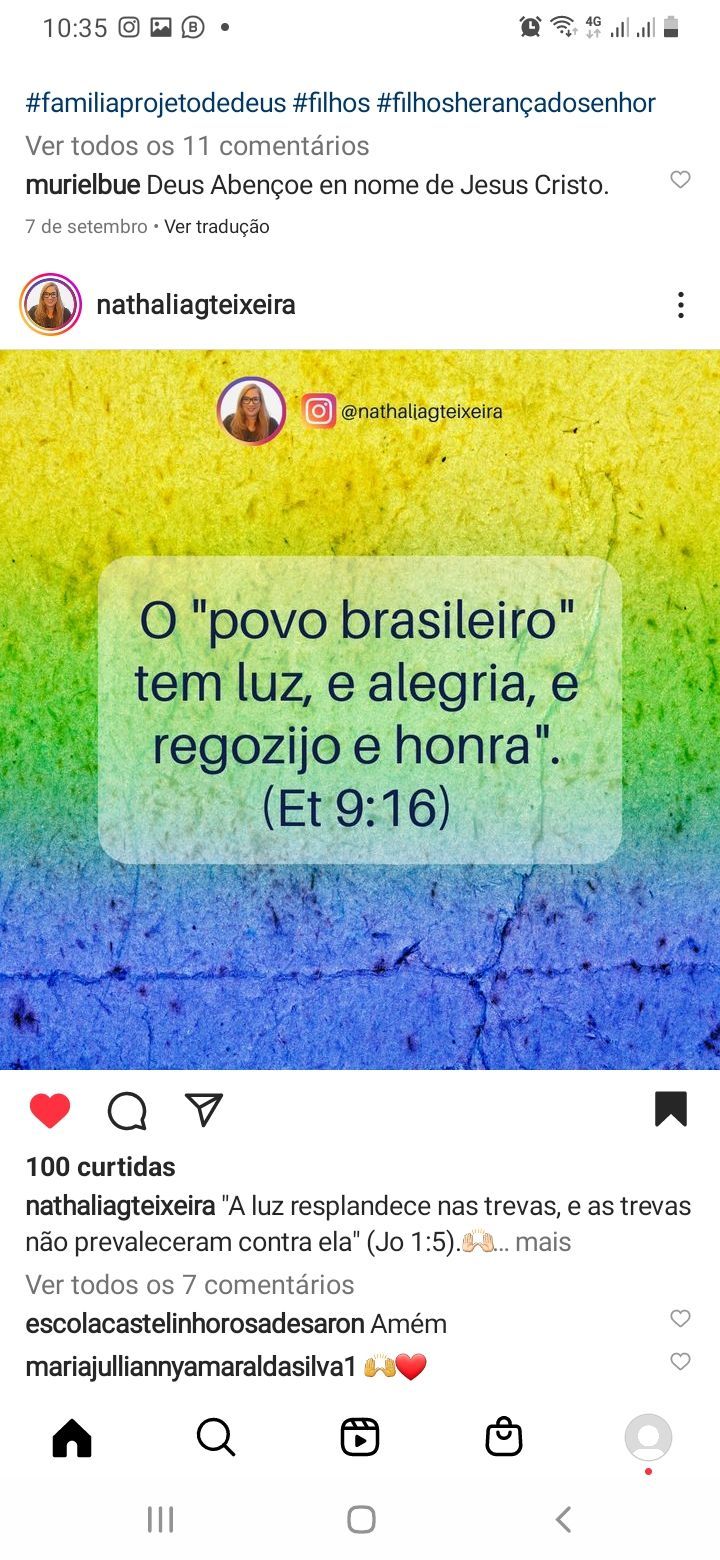720x1560 pixels.
Task: View all 7 comments
Action: coord(190,1284)
